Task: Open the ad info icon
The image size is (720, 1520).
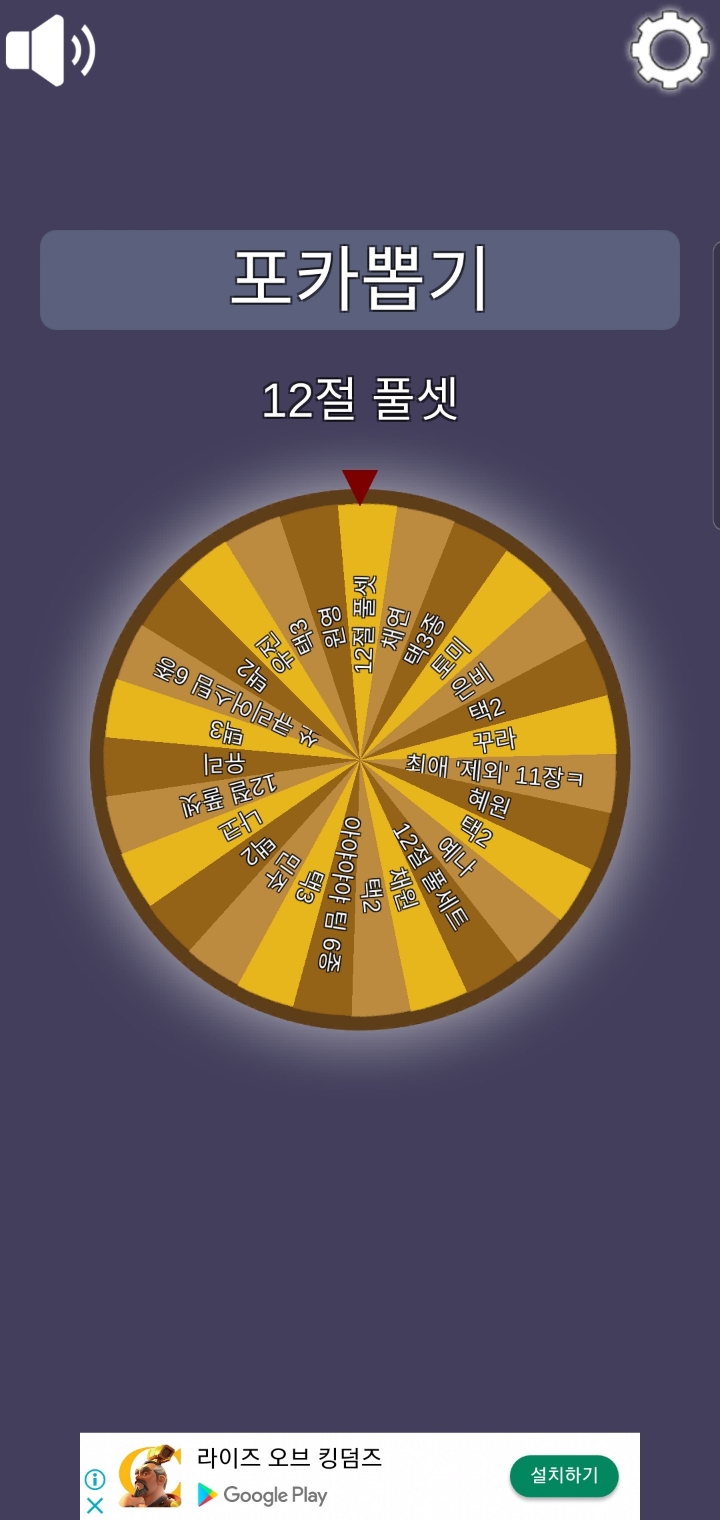Action: pos(95,1479)
